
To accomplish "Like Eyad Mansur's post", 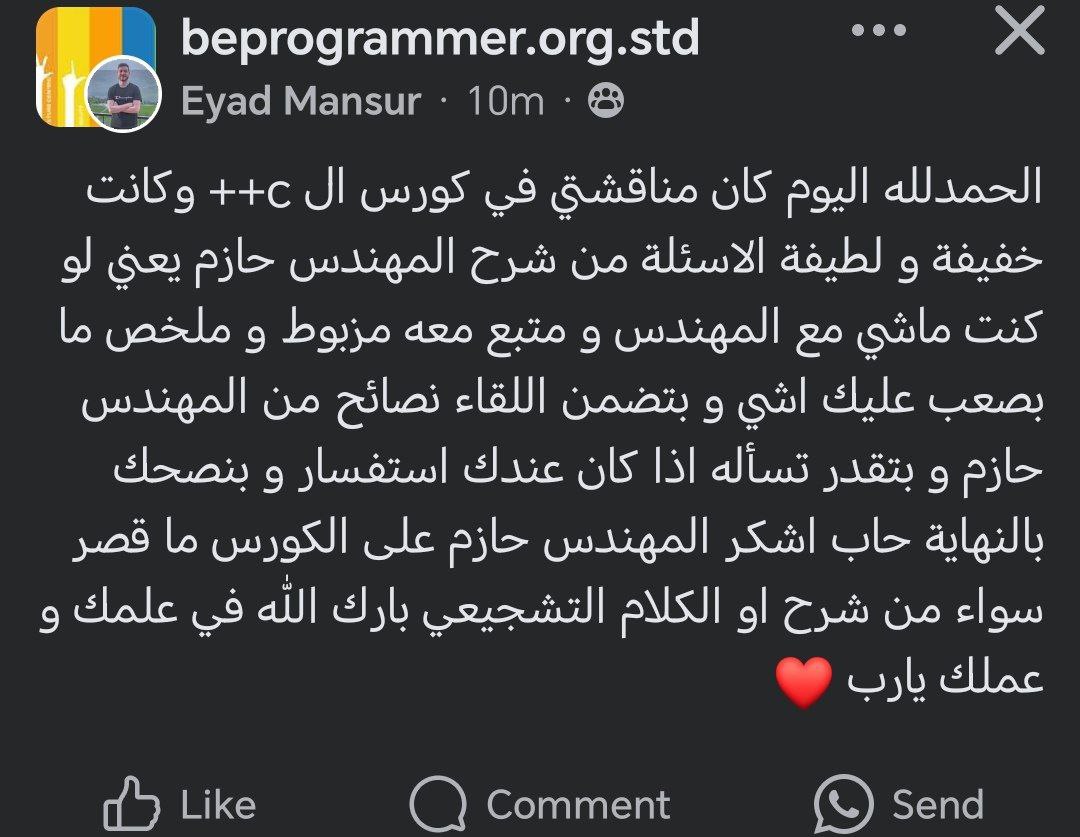I will (180, 804).
